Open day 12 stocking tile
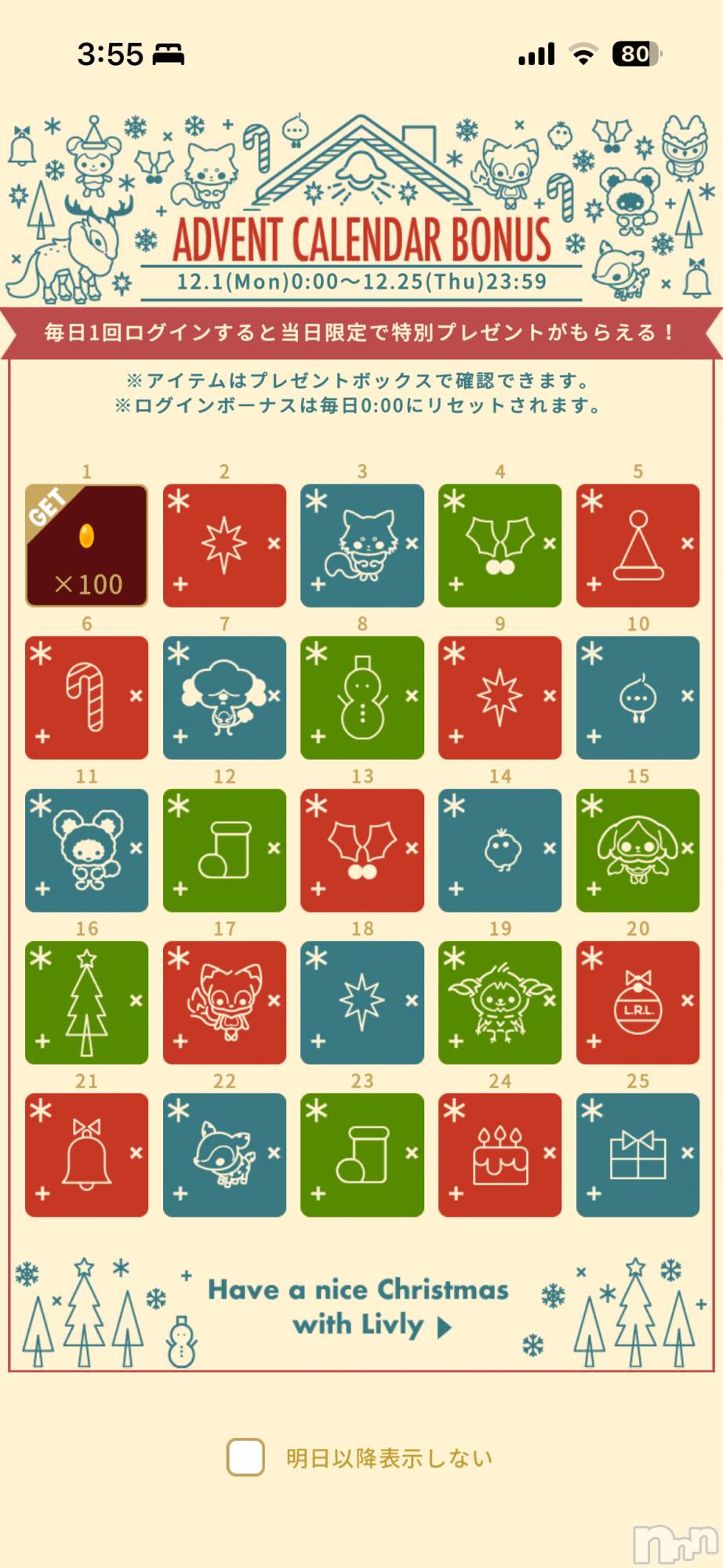Screen dimensions: 723x1568 tap(224, 850)
